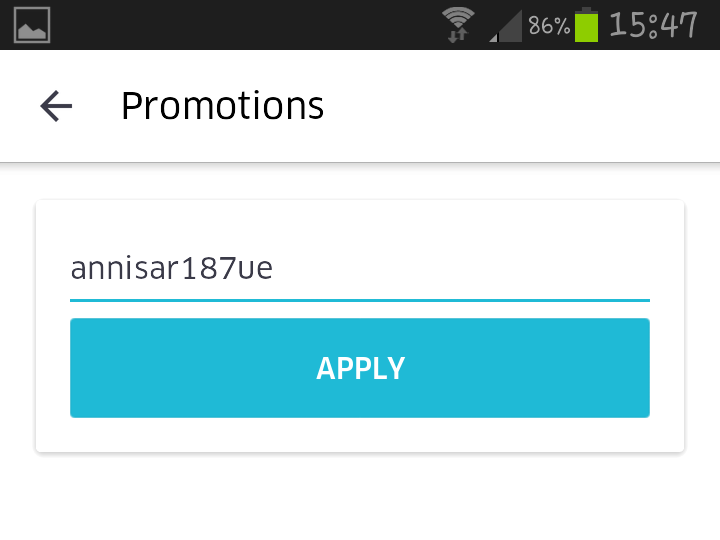Go back from the Promotions screen
The image size is (720, 540).
pos(56,106)
